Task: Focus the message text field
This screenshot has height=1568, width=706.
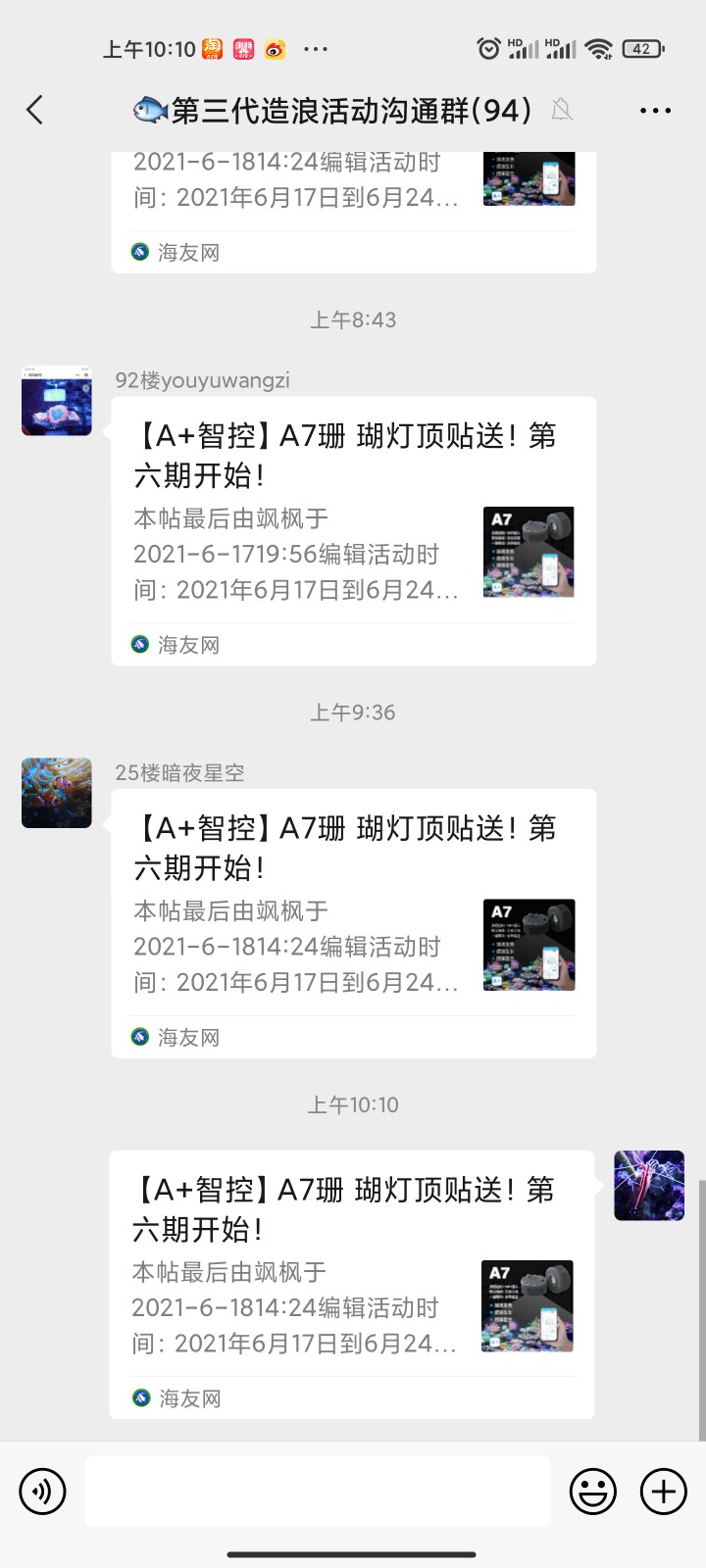Action: click(317, 1491)
